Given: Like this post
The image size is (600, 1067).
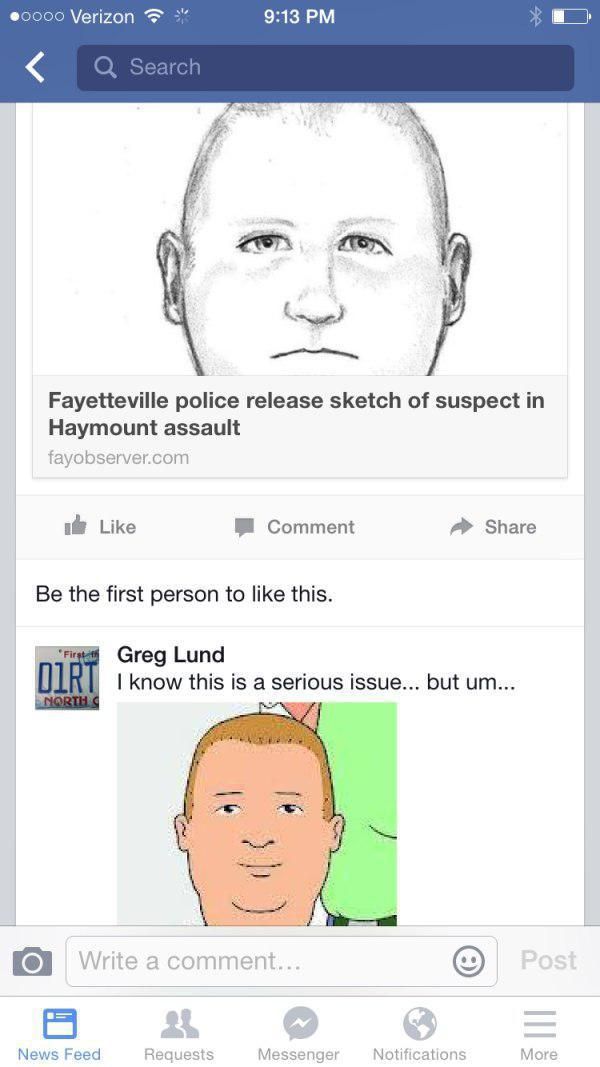Looking at the screenshot, I should point(100,527).
